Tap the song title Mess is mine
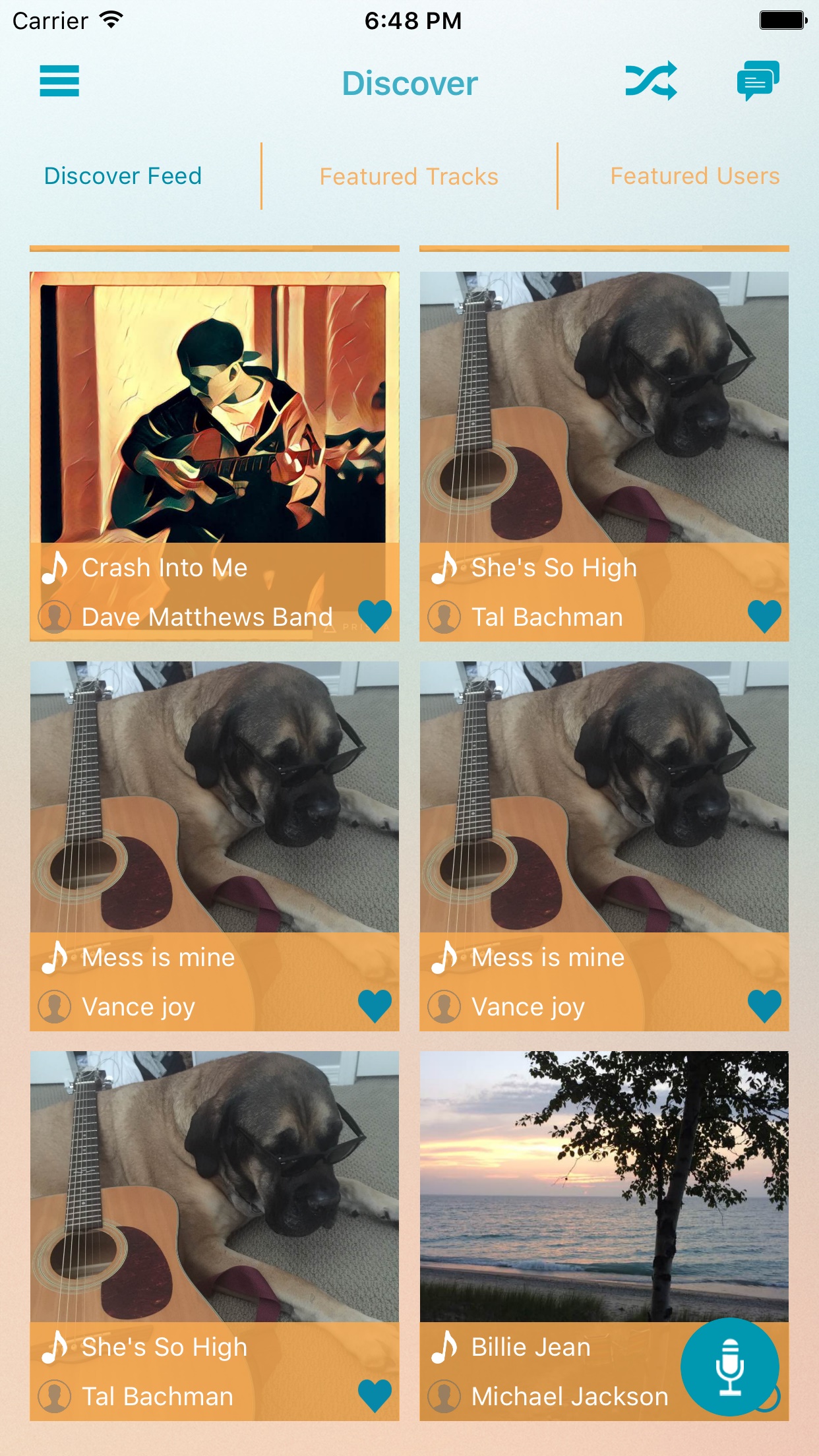819x1456 pixels. pyautogui.click(x=158, y=957)
